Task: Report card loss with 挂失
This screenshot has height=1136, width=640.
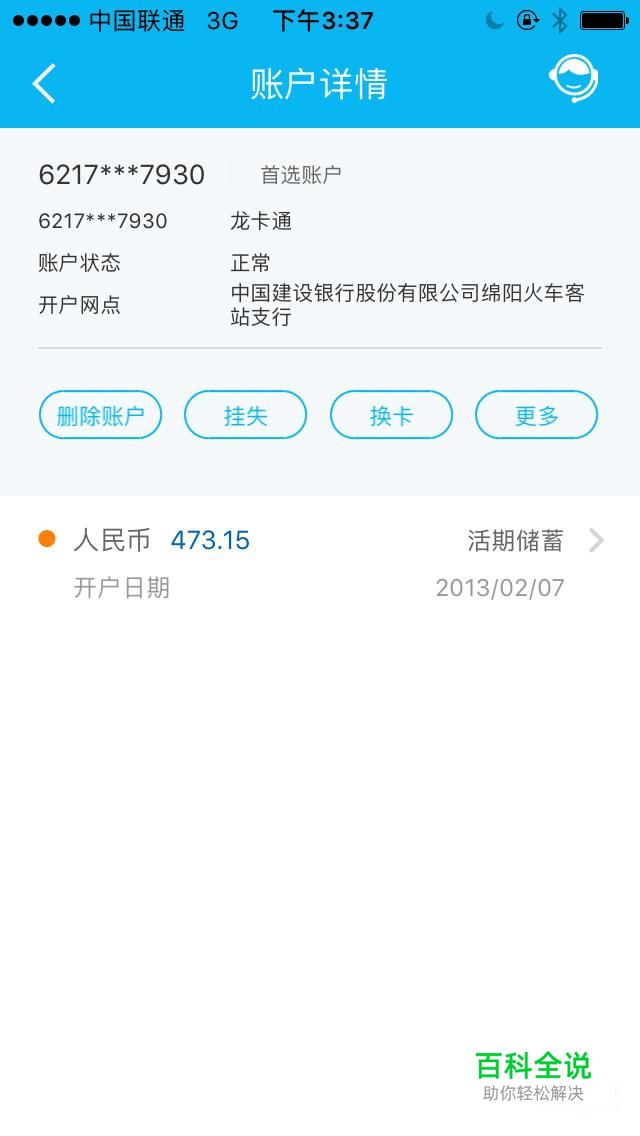Action: (x=246, y=415)
